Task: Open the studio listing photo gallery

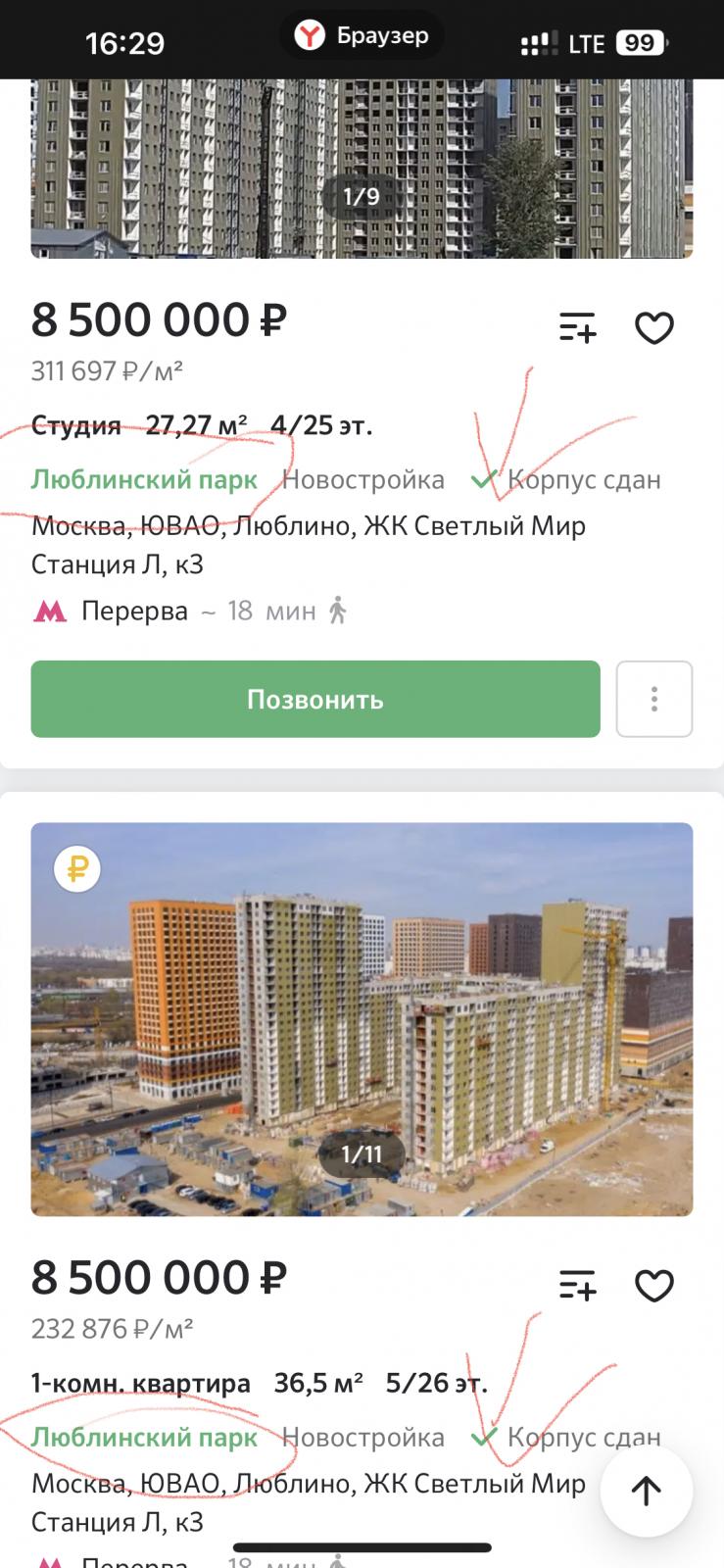Action: coord(362,169)
